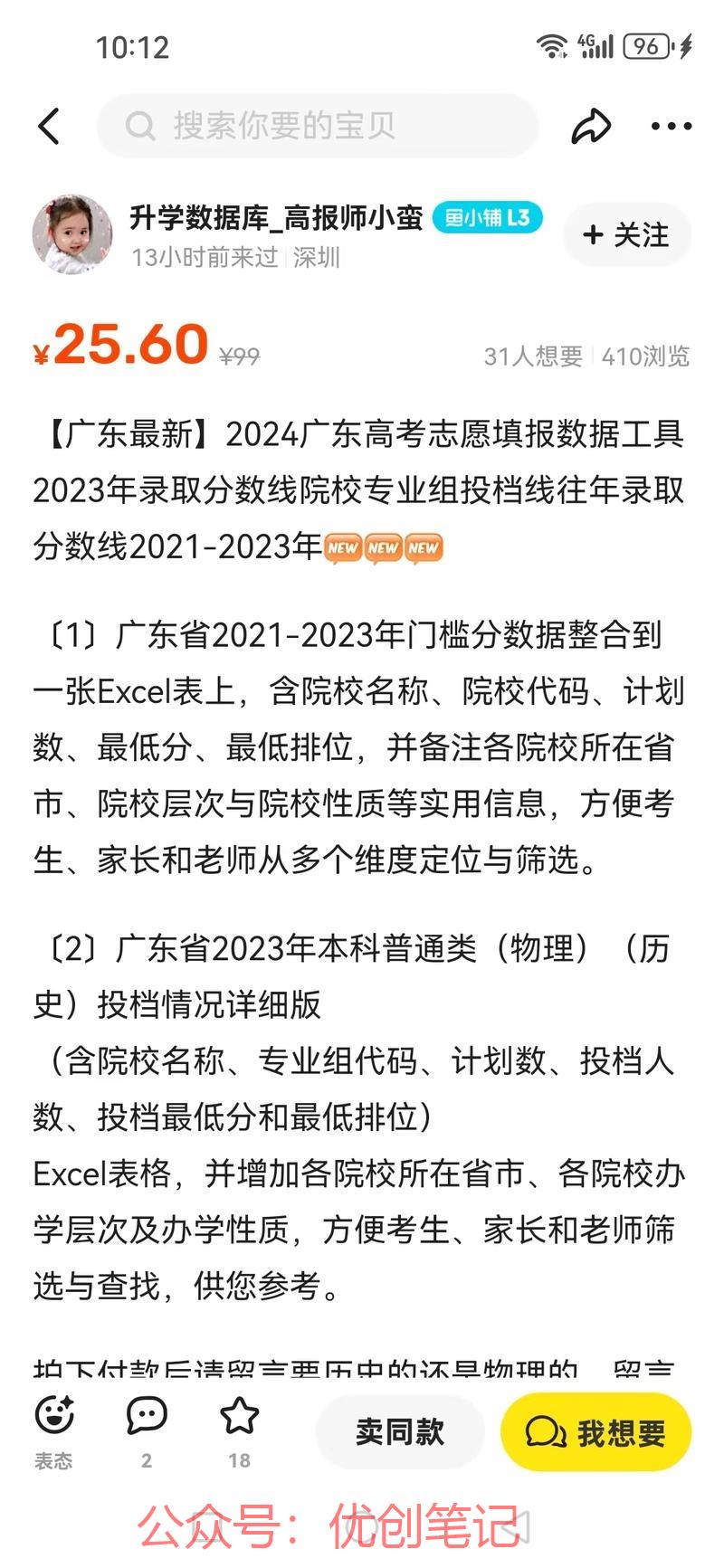Share this listing via the arrow icon

(x=591, y=126)
